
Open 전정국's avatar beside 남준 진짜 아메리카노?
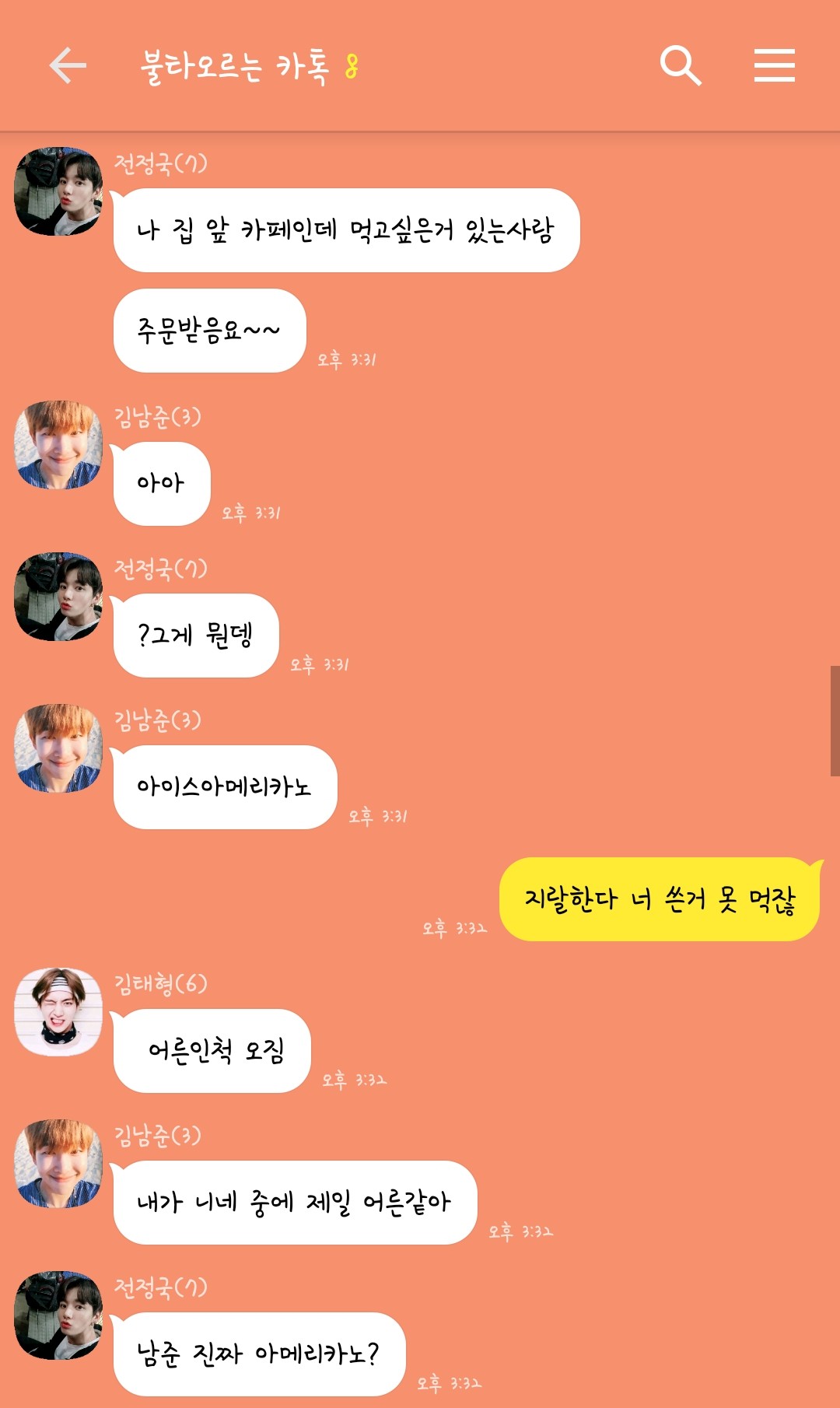pyautogui.click(x=58, y=1315)
